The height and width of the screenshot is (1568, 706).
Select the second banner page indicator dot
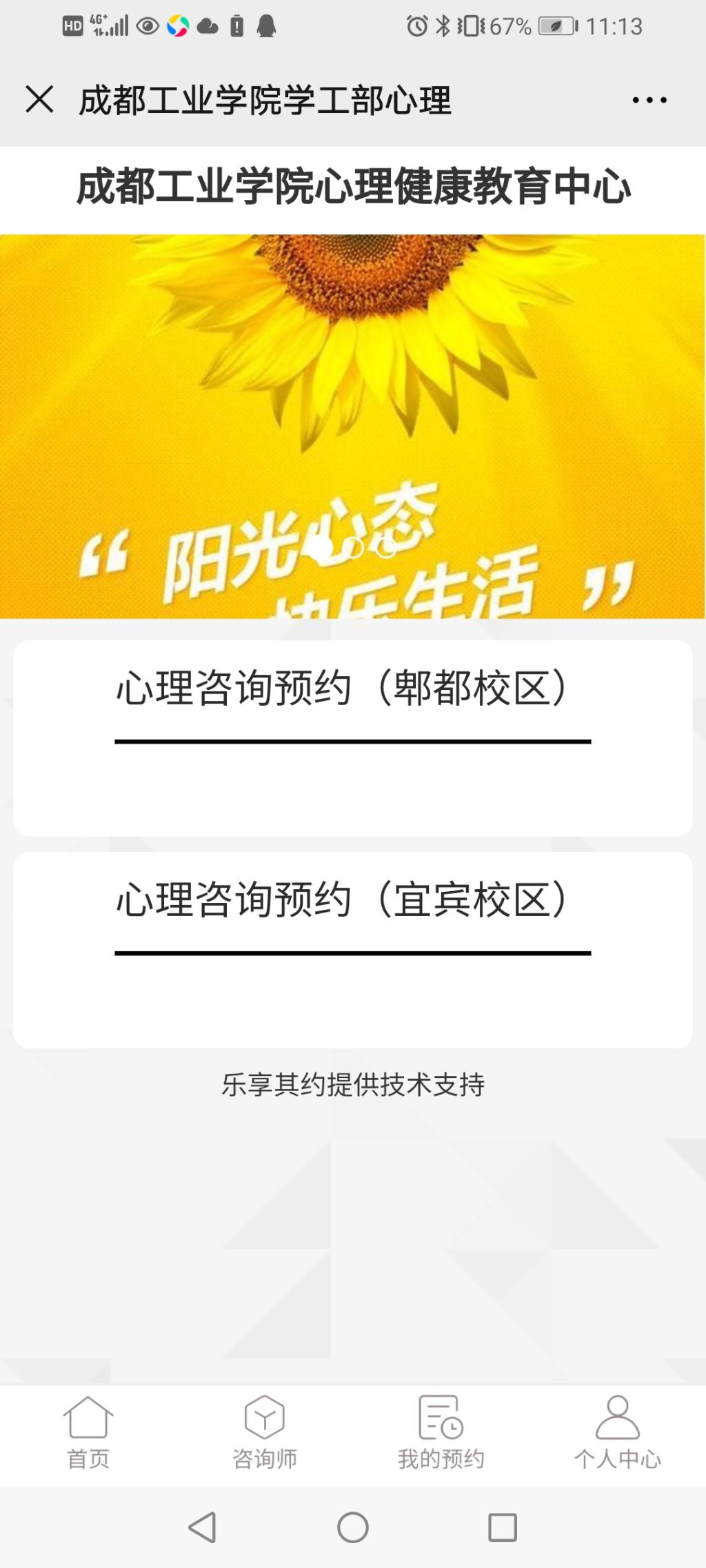coord(353,548)
